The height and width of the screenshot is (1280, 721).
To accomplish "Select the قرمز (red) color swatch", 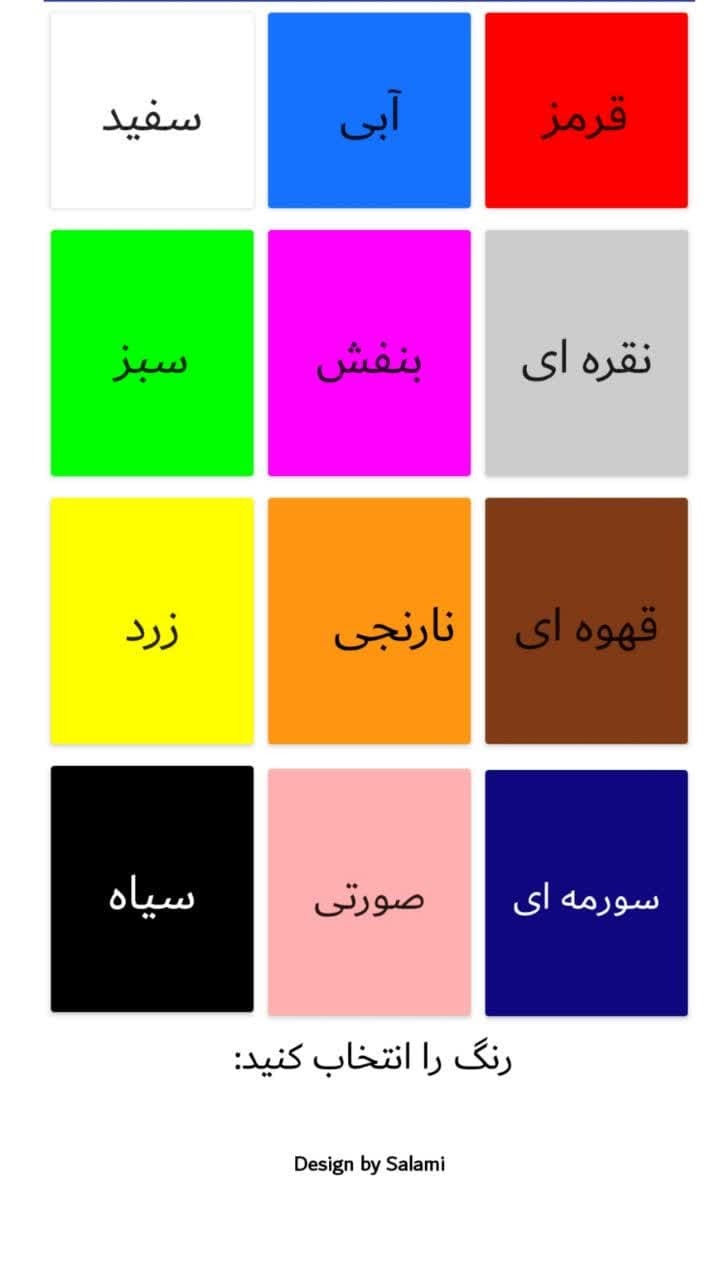I will (x=586, y=110).
